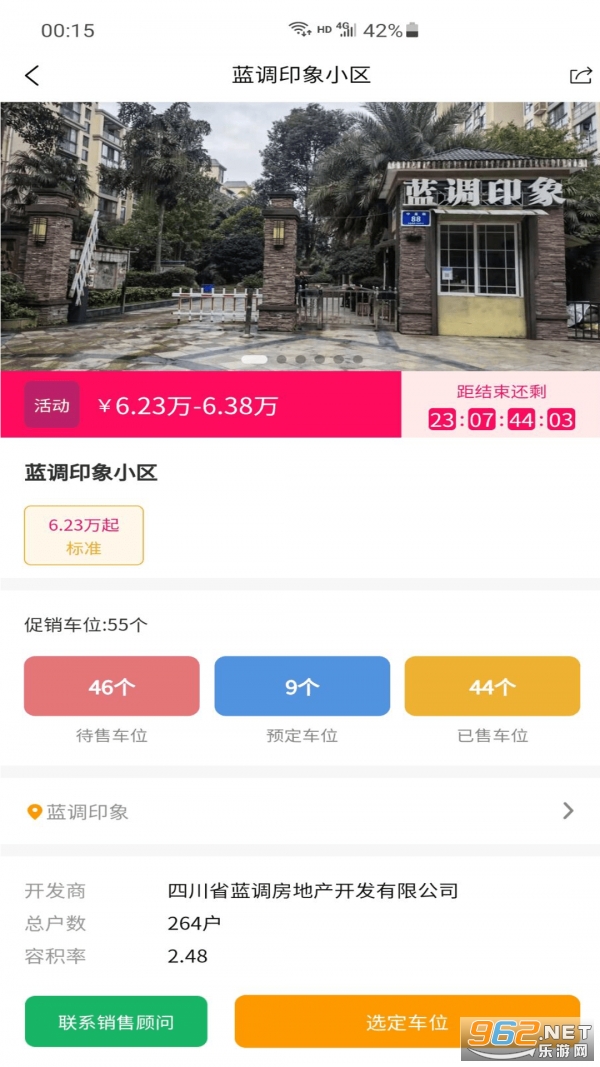This screenshot has width=600, height=1067.
Task: Open the 蓝调印象 community photo
Action: (300, 236)
